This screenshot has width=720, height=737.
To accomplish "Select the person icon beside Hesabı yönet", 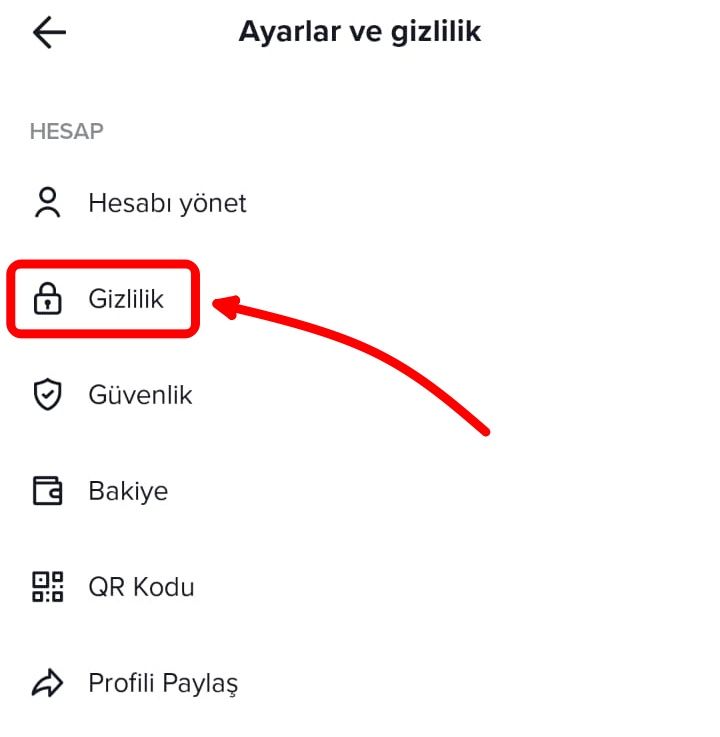I will pos(47,202).
